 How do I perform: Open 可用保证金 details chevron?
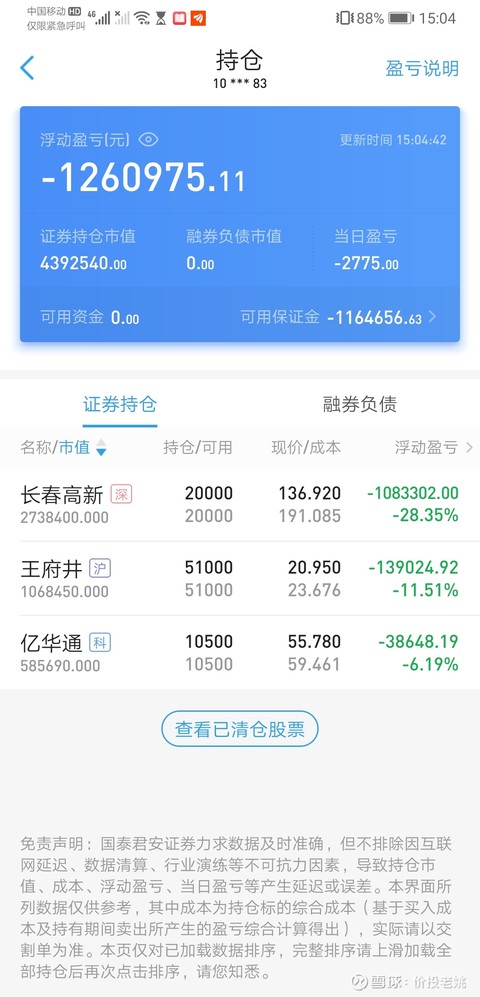pyautogui.click(x=432, y=316)
